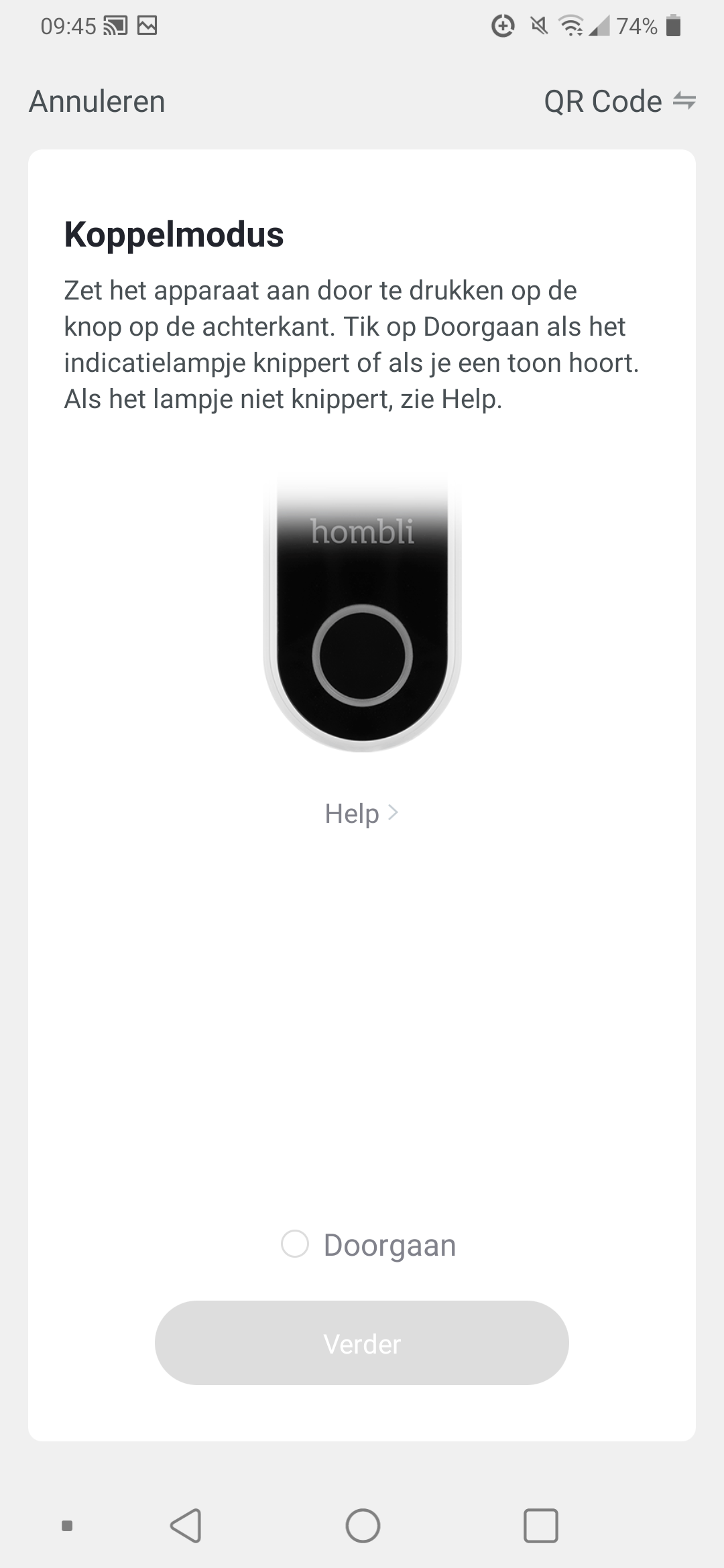Open the Help link

click(x=362, y=813)
